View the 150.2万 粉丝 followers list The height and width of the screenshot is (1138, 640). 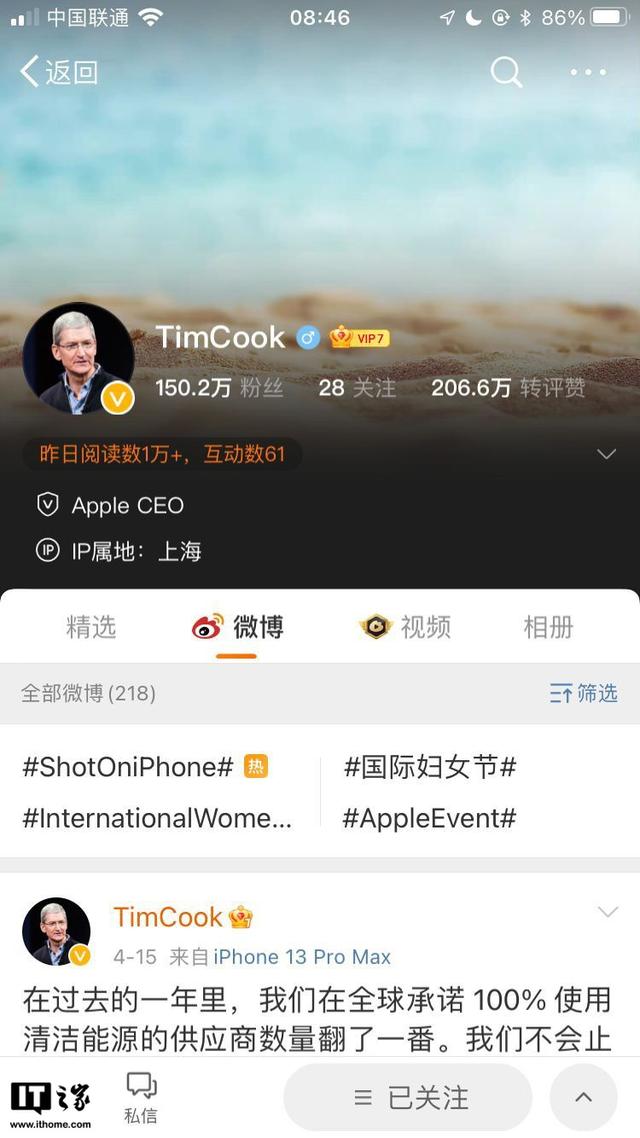[219, 388]
